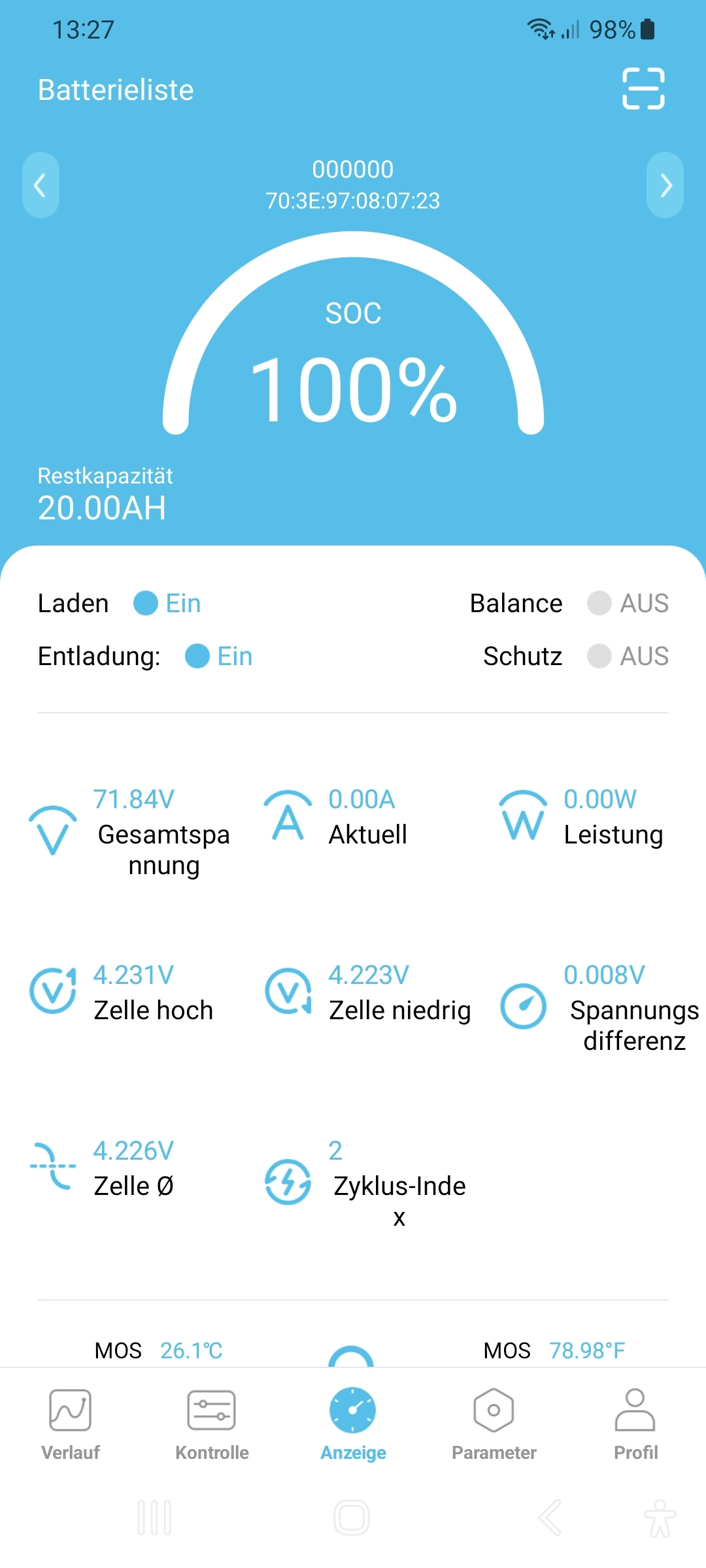Open the Batterieliste
Viewport: 706px width, 1568px height.
[x=116, y=90]
